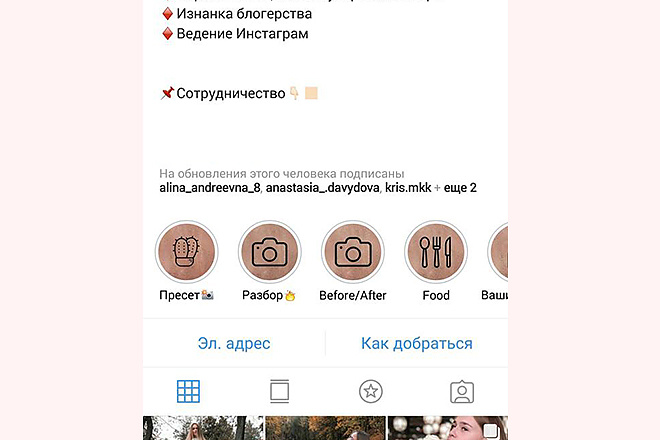Open the Пресет story highlight
Image resolution: width=660 pixels, height=440 pixels.
click(x=186, y=253)
